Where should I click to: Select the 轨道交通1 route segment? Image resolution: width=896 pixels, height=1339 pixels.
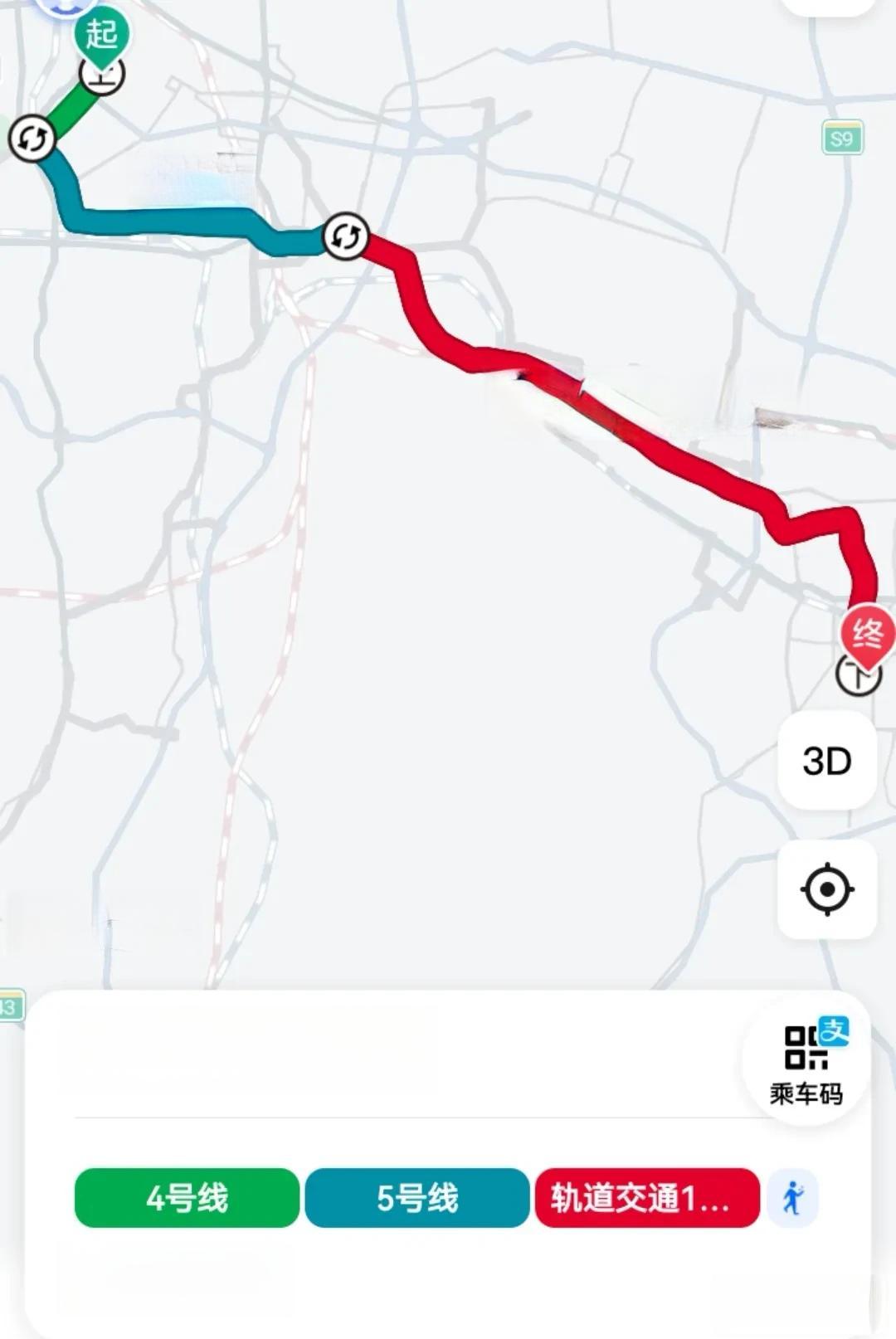pos(647,1198)
